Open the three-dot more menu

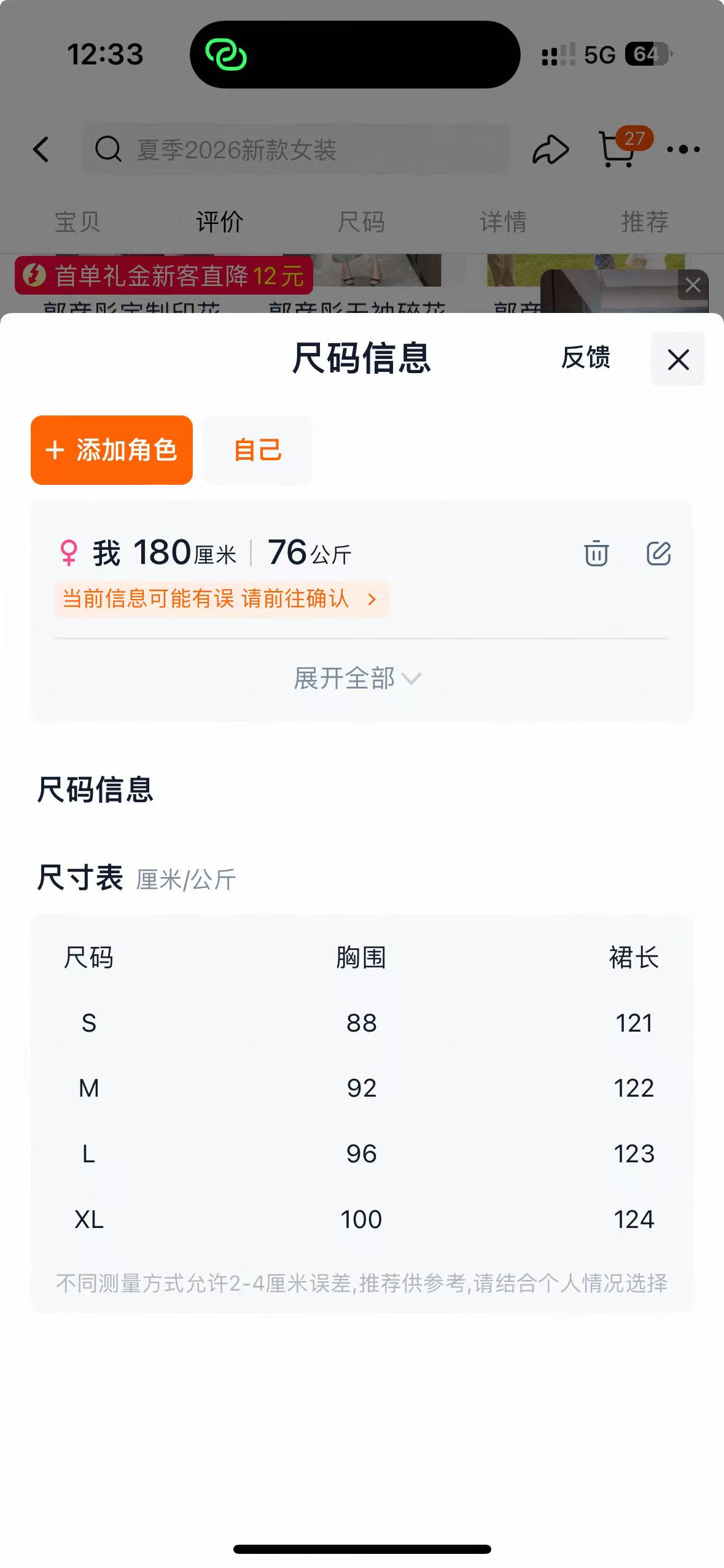coord(683,149)
